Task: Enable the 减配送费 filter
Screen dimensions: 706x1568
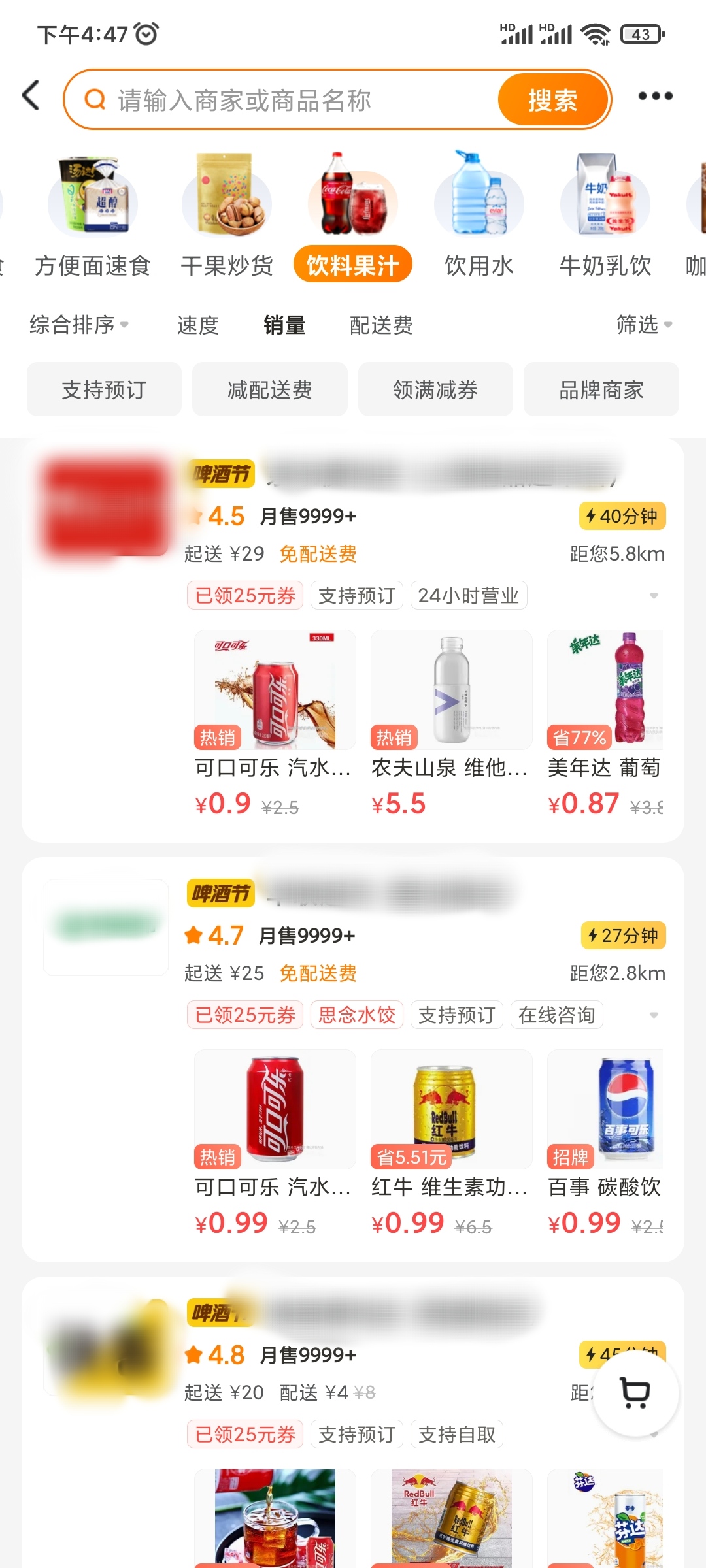Action: pos(269,389)
